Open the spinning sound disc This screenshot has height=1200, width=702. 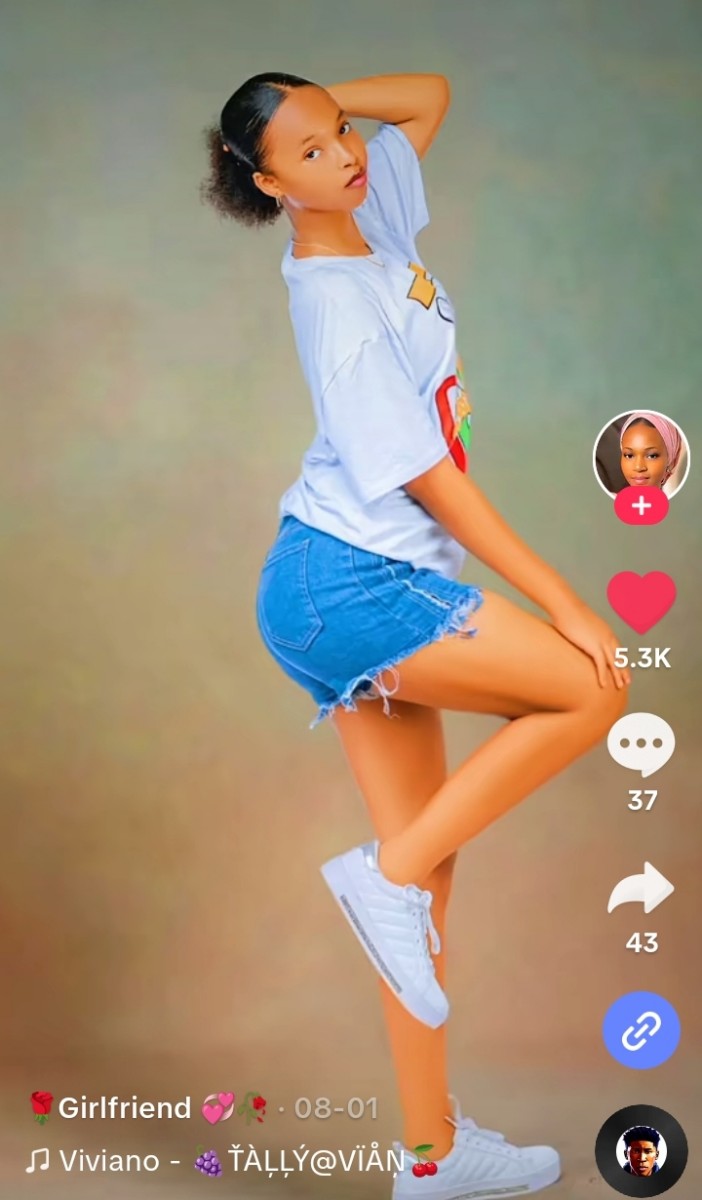tap(641, 1151)
